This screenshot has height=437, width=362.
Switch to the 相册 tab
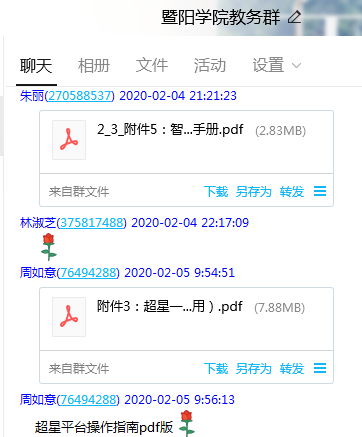[94, 65]
